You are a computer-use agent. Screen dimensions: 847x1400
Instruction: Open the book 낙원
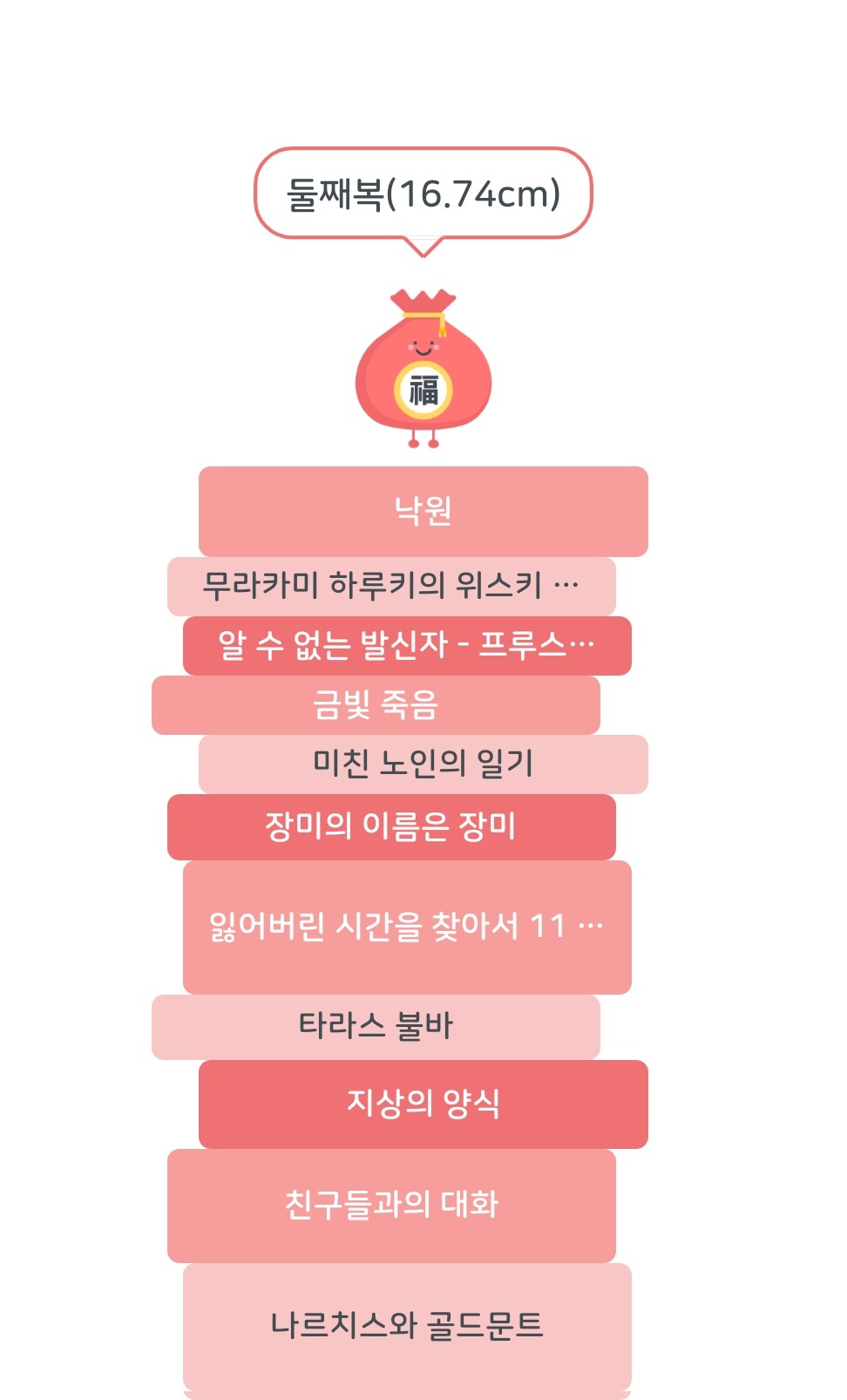click(423, 511)
